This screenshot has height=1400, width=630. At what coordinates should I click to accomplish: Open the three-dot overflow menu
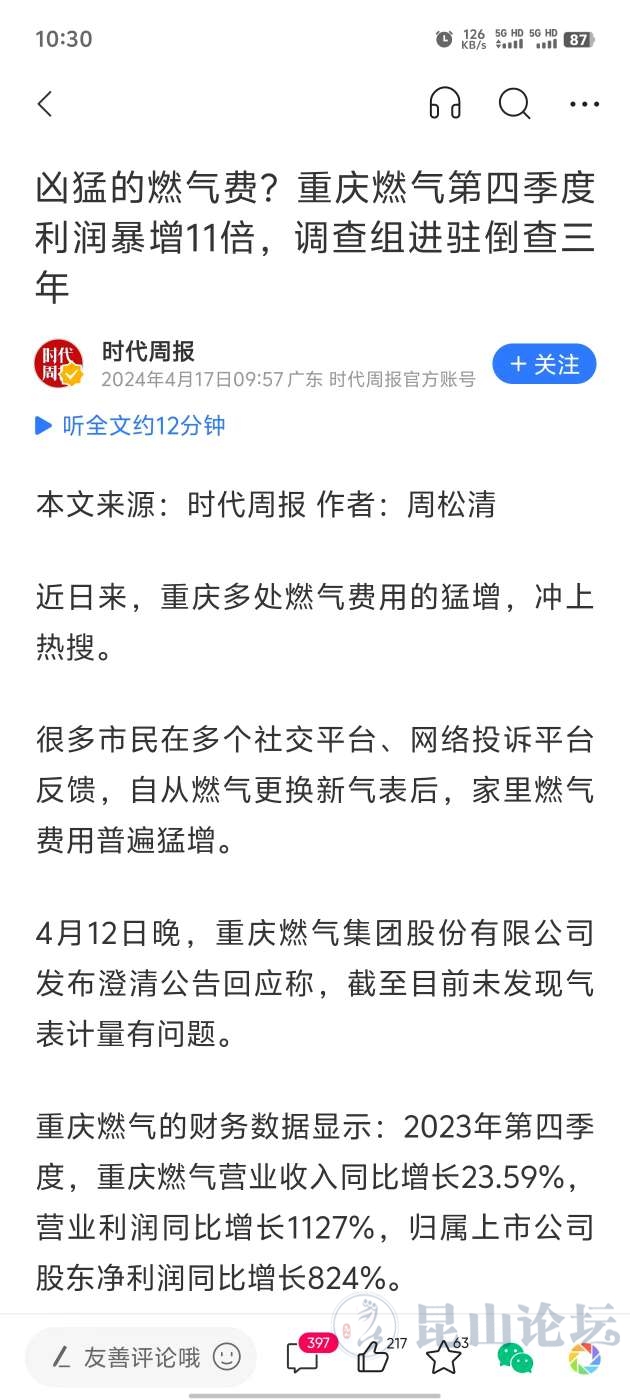584,104
